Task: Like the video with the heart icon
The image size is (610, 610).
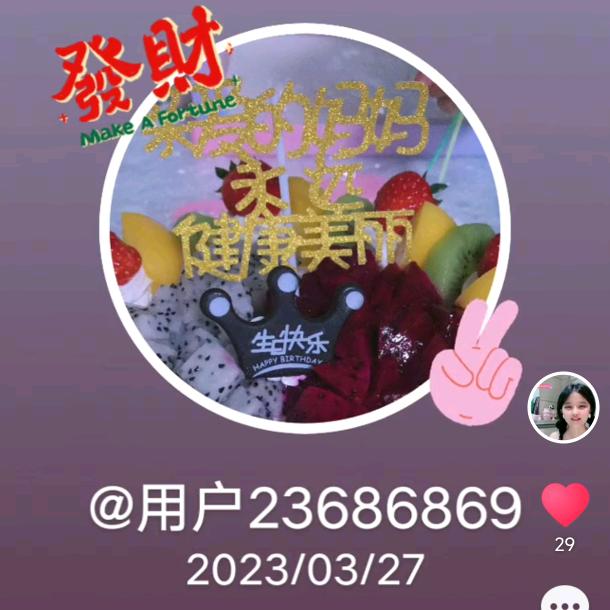Action: click(565, 505)
